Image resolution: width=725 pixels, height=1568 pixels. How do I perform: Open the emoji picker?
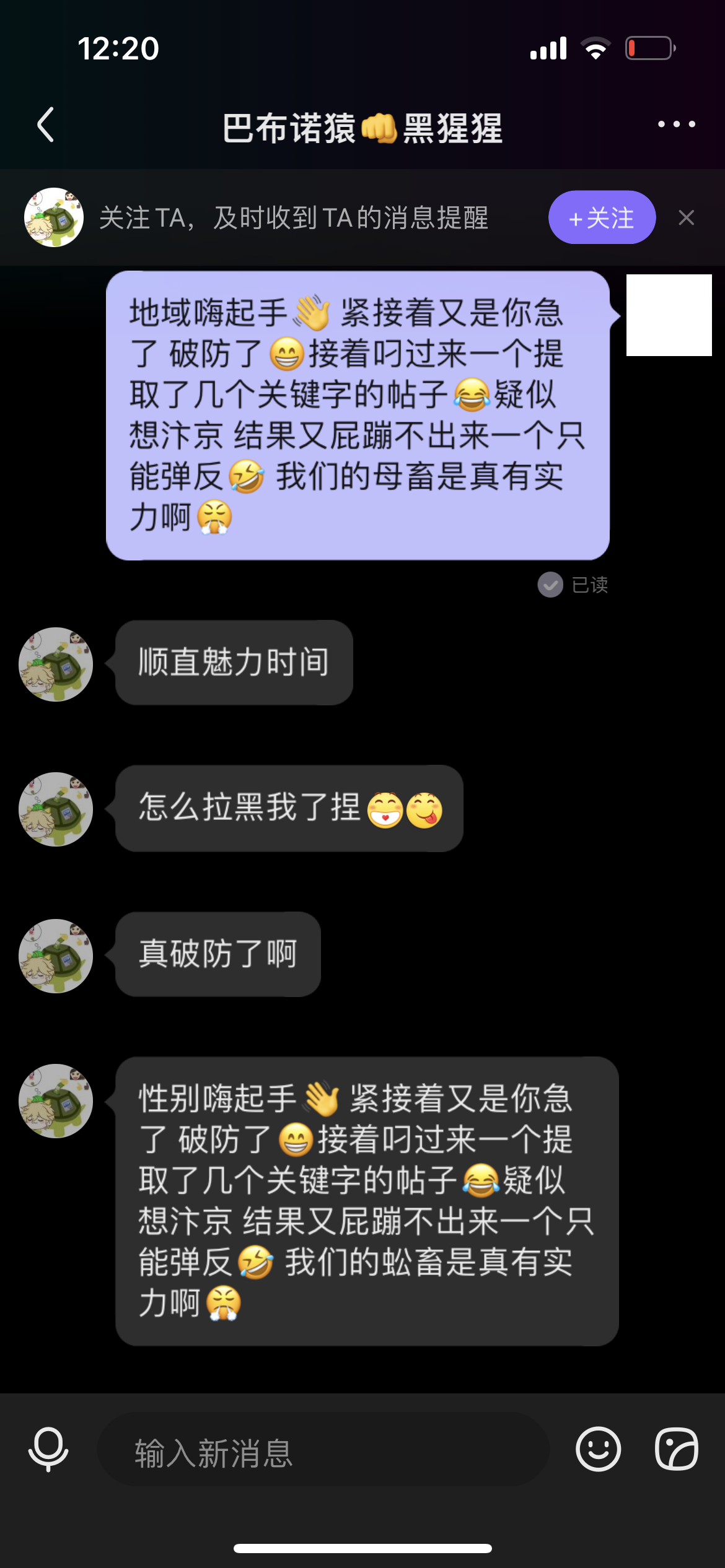coord(598,1449)
